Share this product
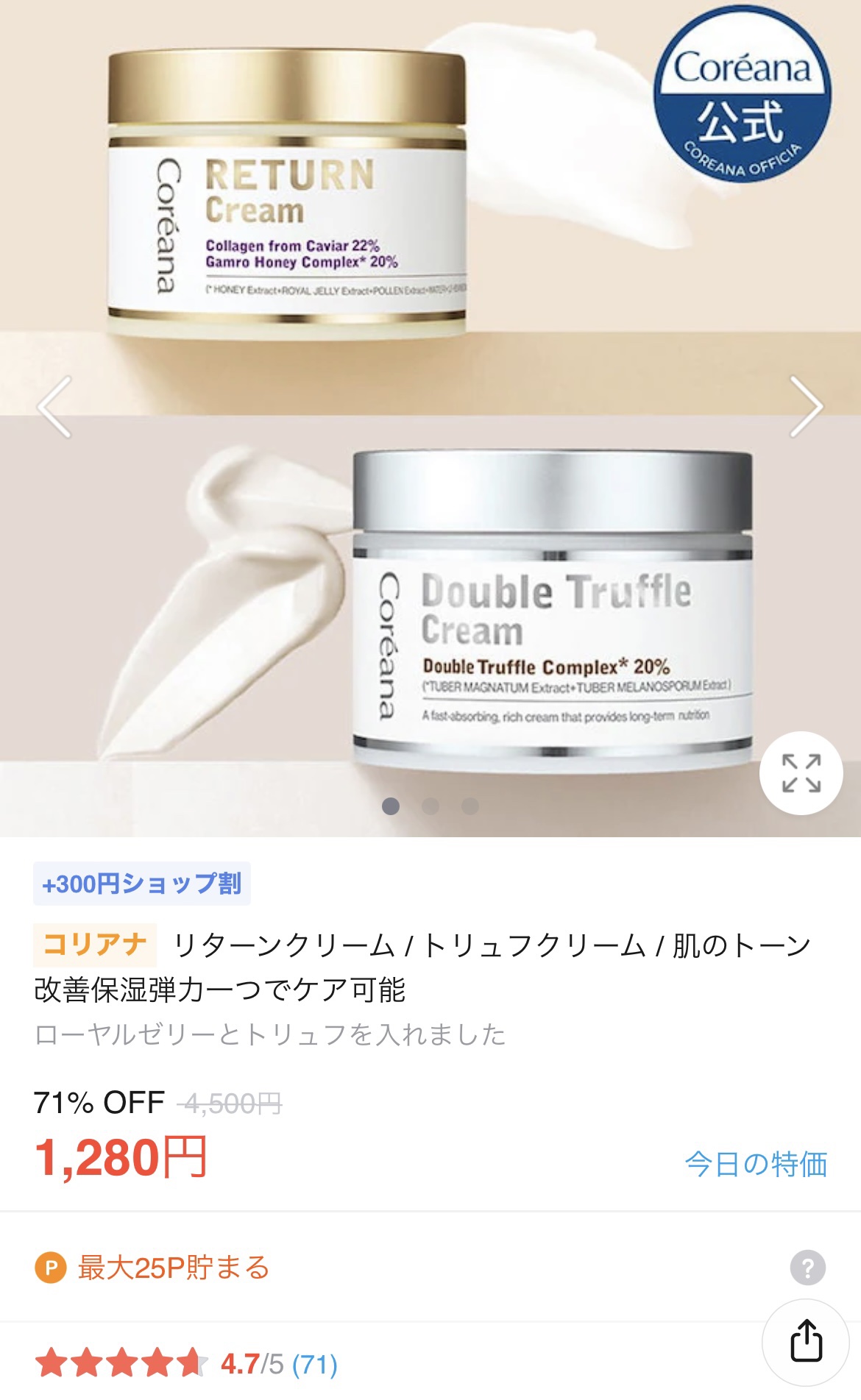Viewport: 861px width, 1400px height. click(x=806, y=1342)
